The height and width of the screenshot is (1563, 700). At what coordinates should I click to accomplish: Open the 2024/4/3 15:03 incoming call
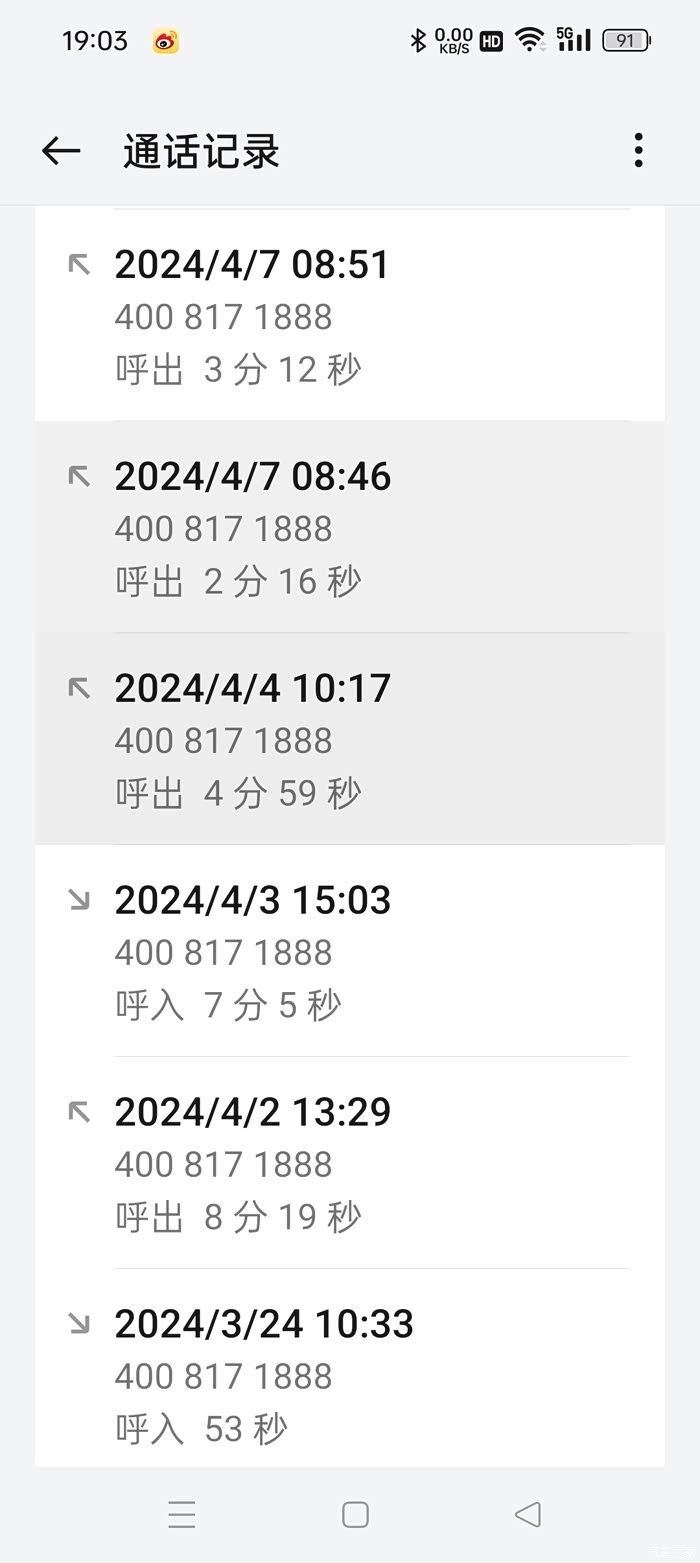tap(350, 952)
